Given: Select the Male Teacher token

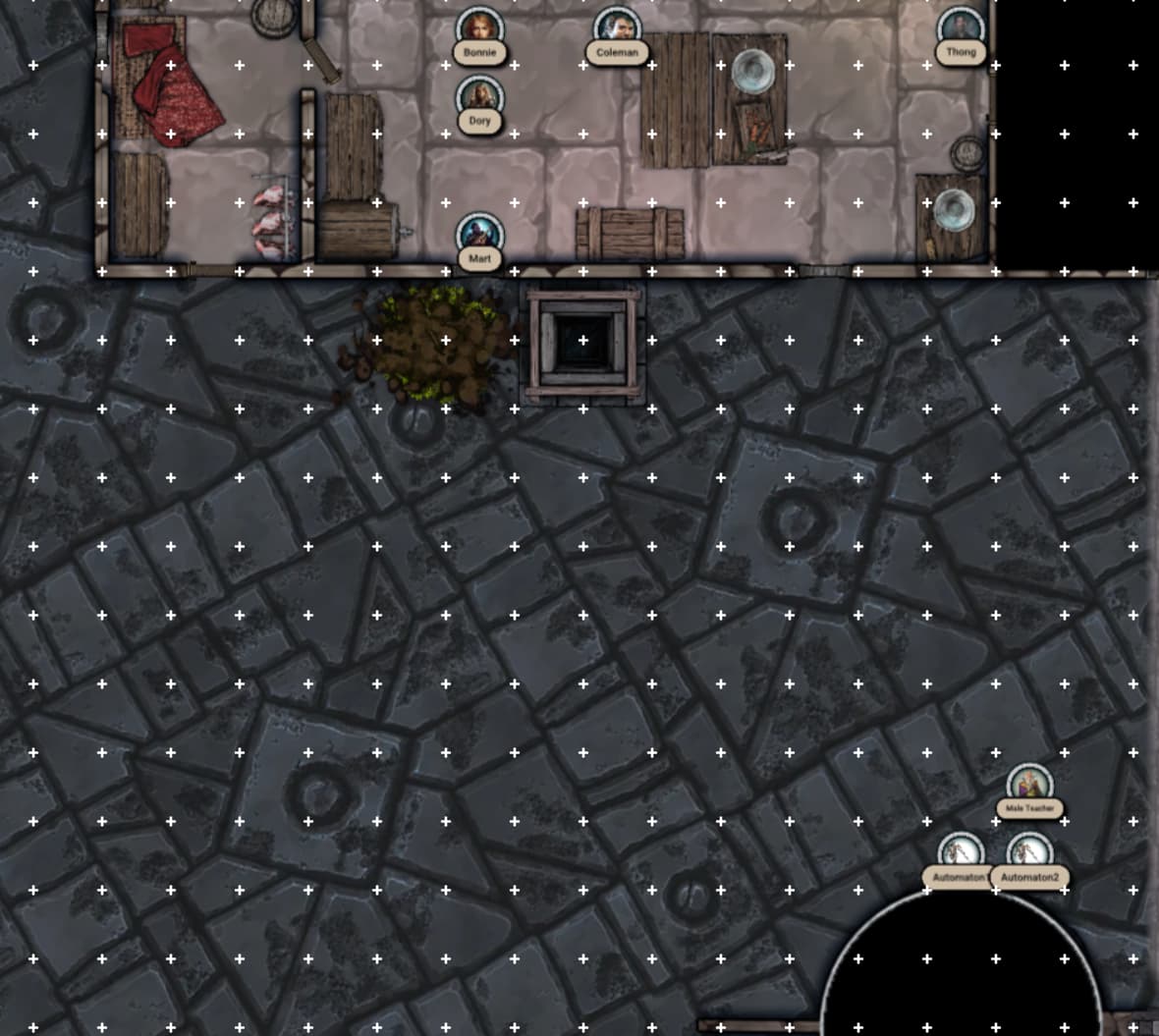Looking at the screenshot, I should point(1029,786).
